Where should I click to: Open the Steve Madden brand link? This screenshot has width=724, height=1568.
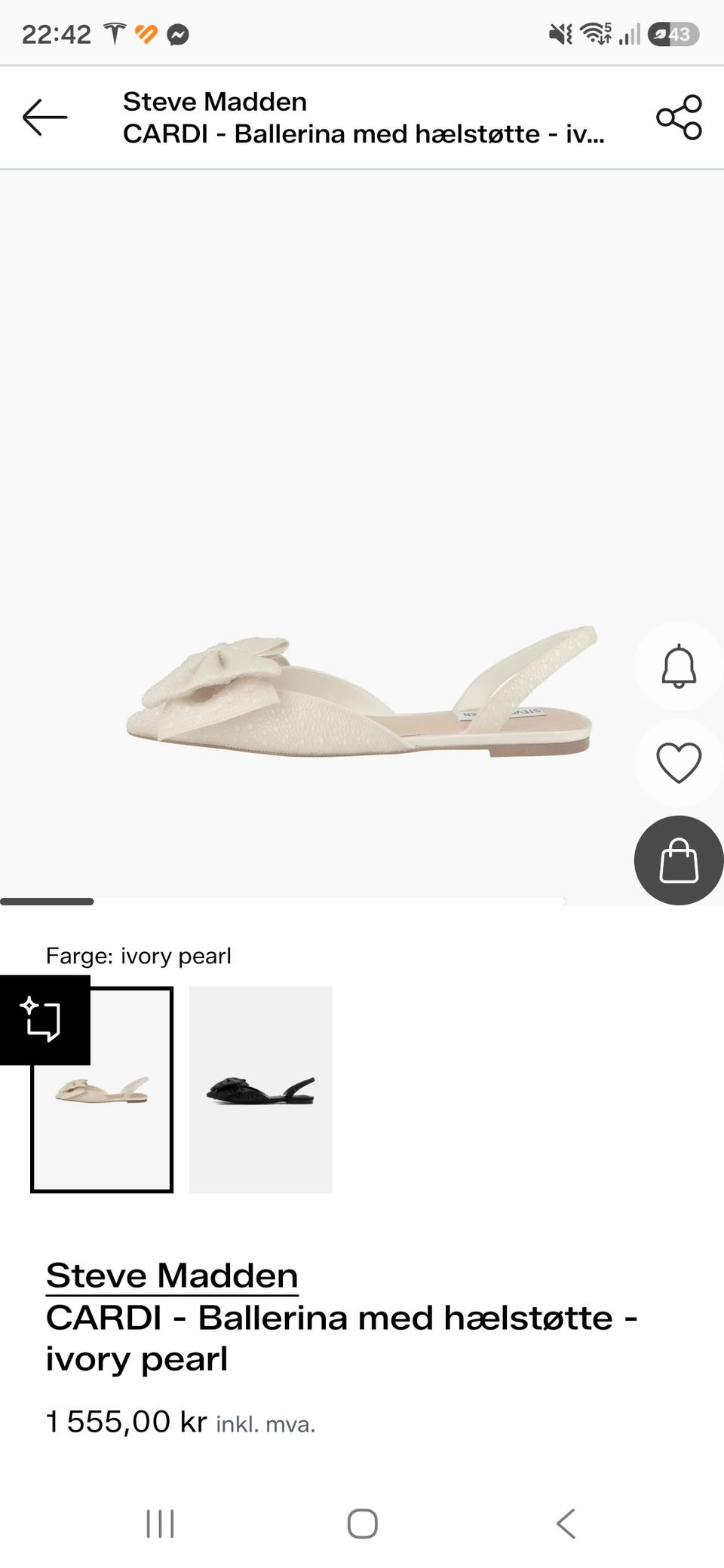(x=172, y=1276)
